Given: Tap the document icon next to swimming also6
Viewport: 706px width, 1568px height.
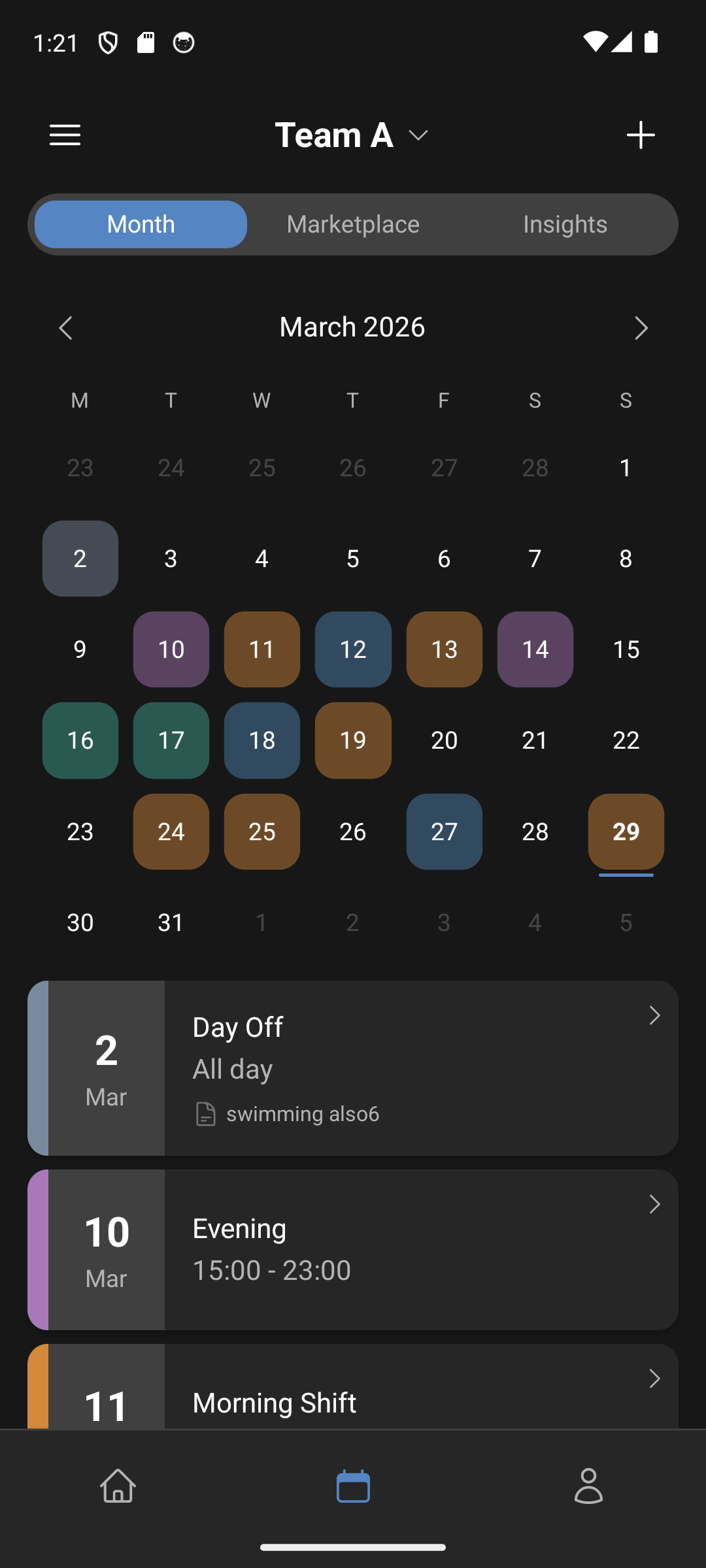Looking at the screenshot, I should (205, 1114).
